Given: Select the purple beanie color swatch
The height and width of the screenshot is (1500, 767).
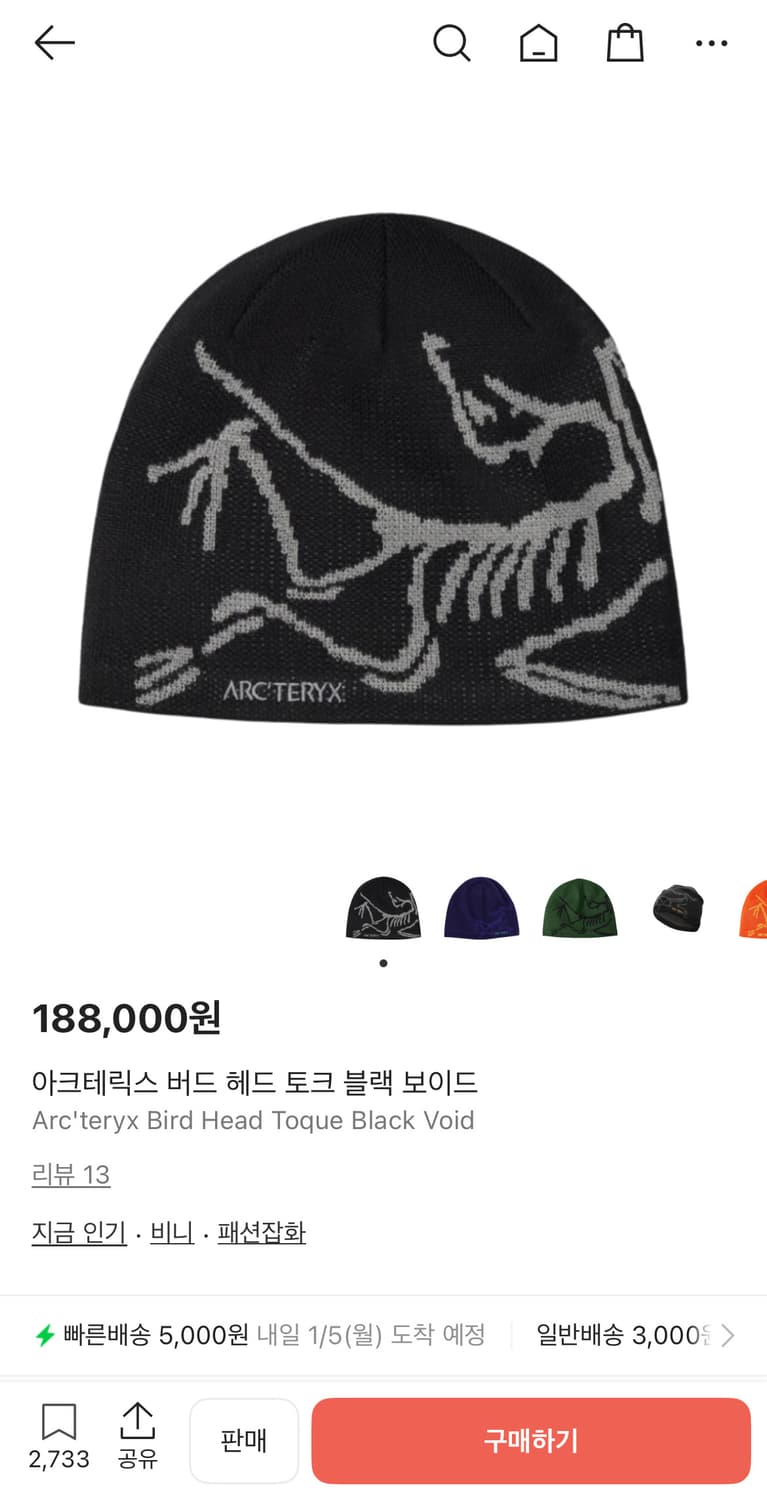Looking at the screenshot, I should point(481,907).
